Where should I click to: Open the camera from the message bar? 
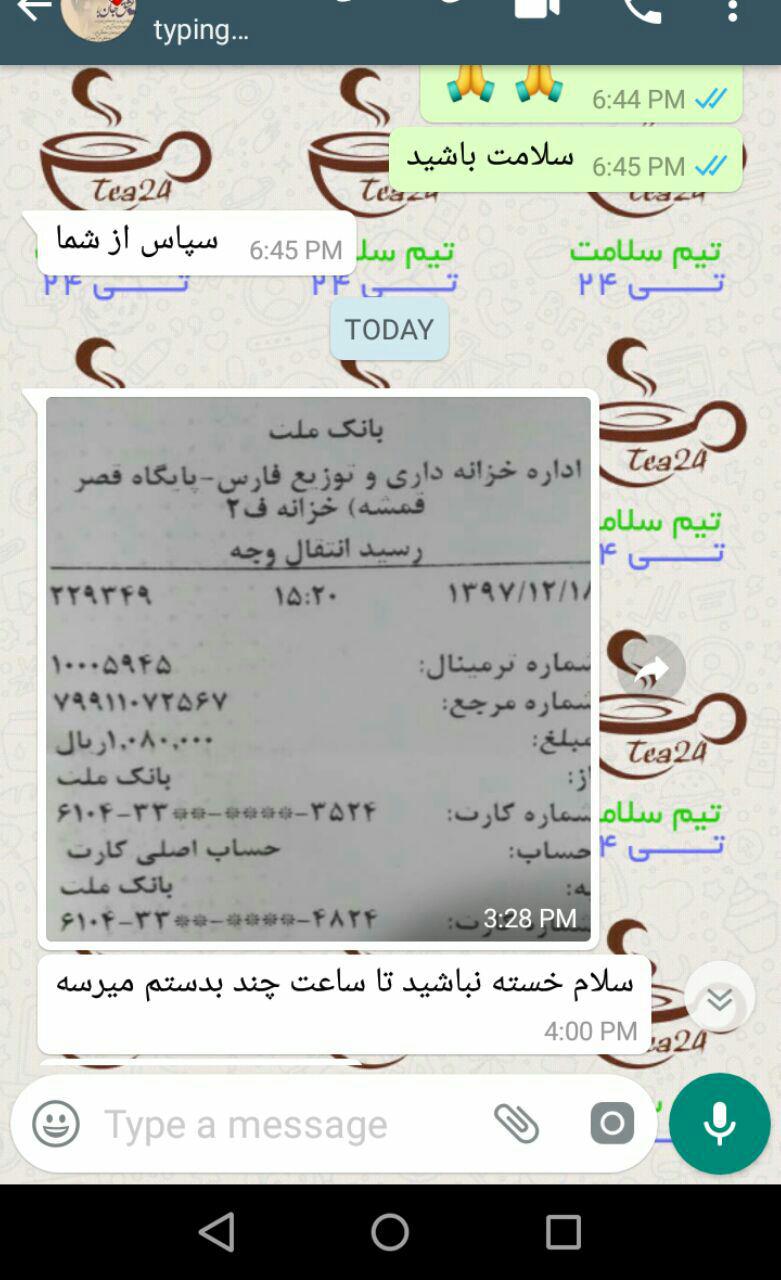pyautogui.click(x=612, y=1124)
